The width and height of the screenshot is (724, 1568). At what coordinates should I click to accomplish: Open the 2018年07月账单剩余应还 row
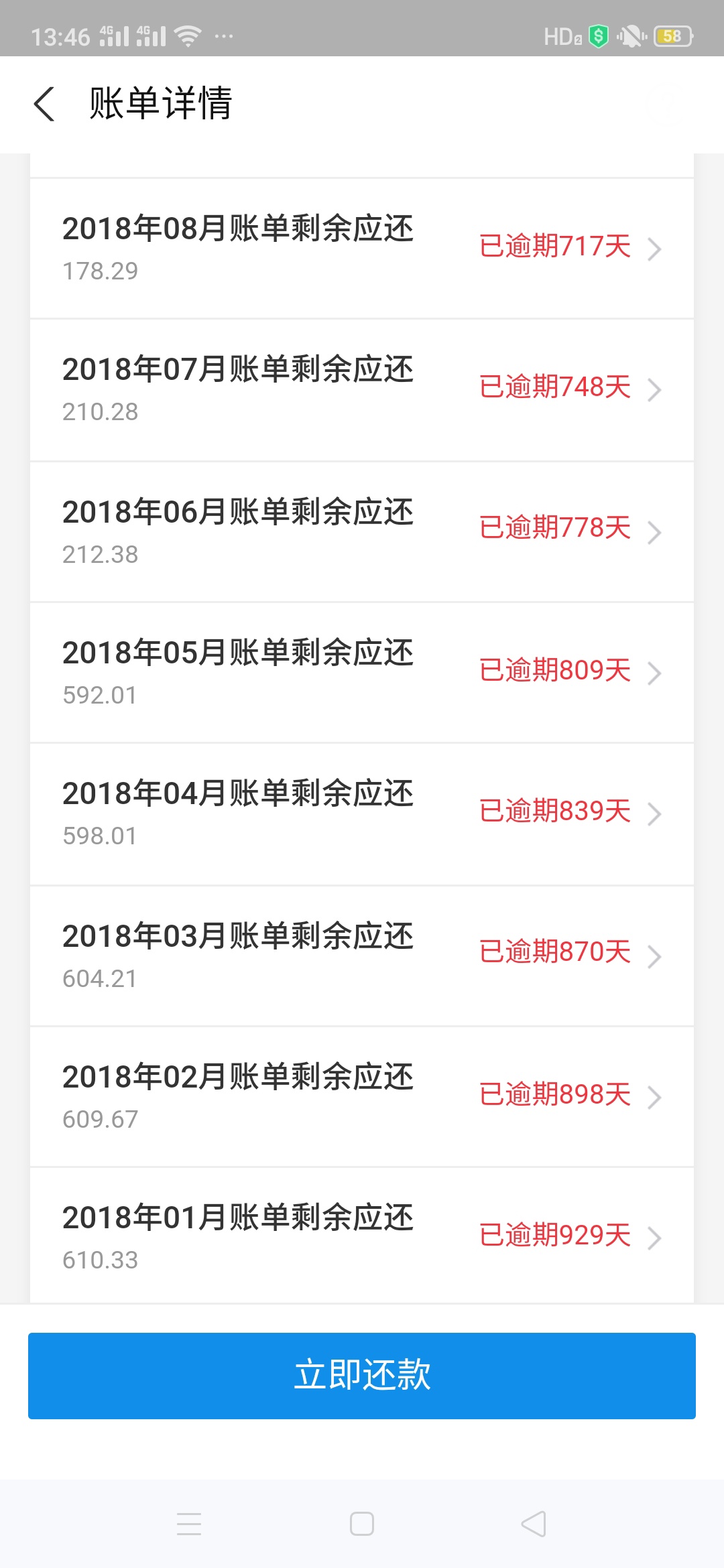point(362,390)
